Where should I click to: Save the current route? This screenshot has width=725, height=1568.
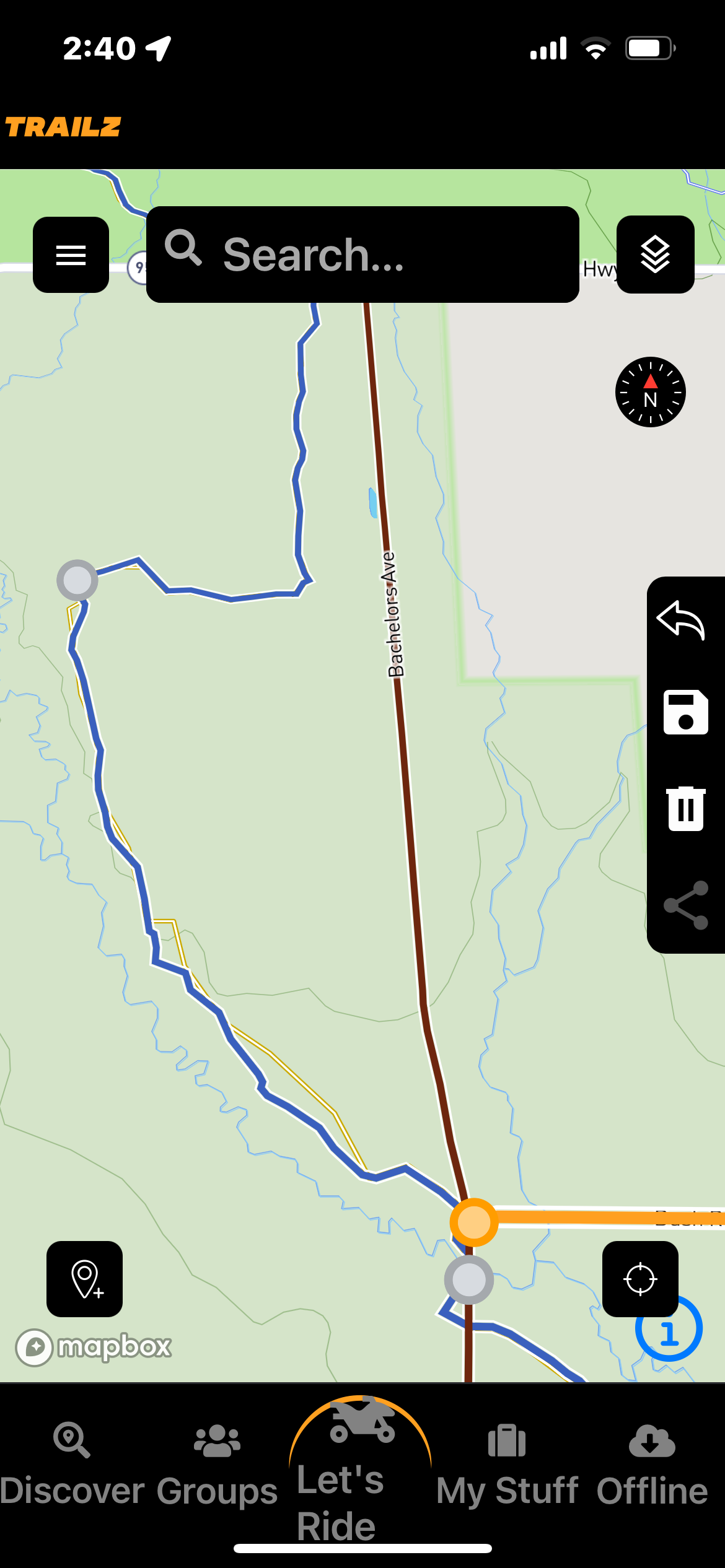685,712
